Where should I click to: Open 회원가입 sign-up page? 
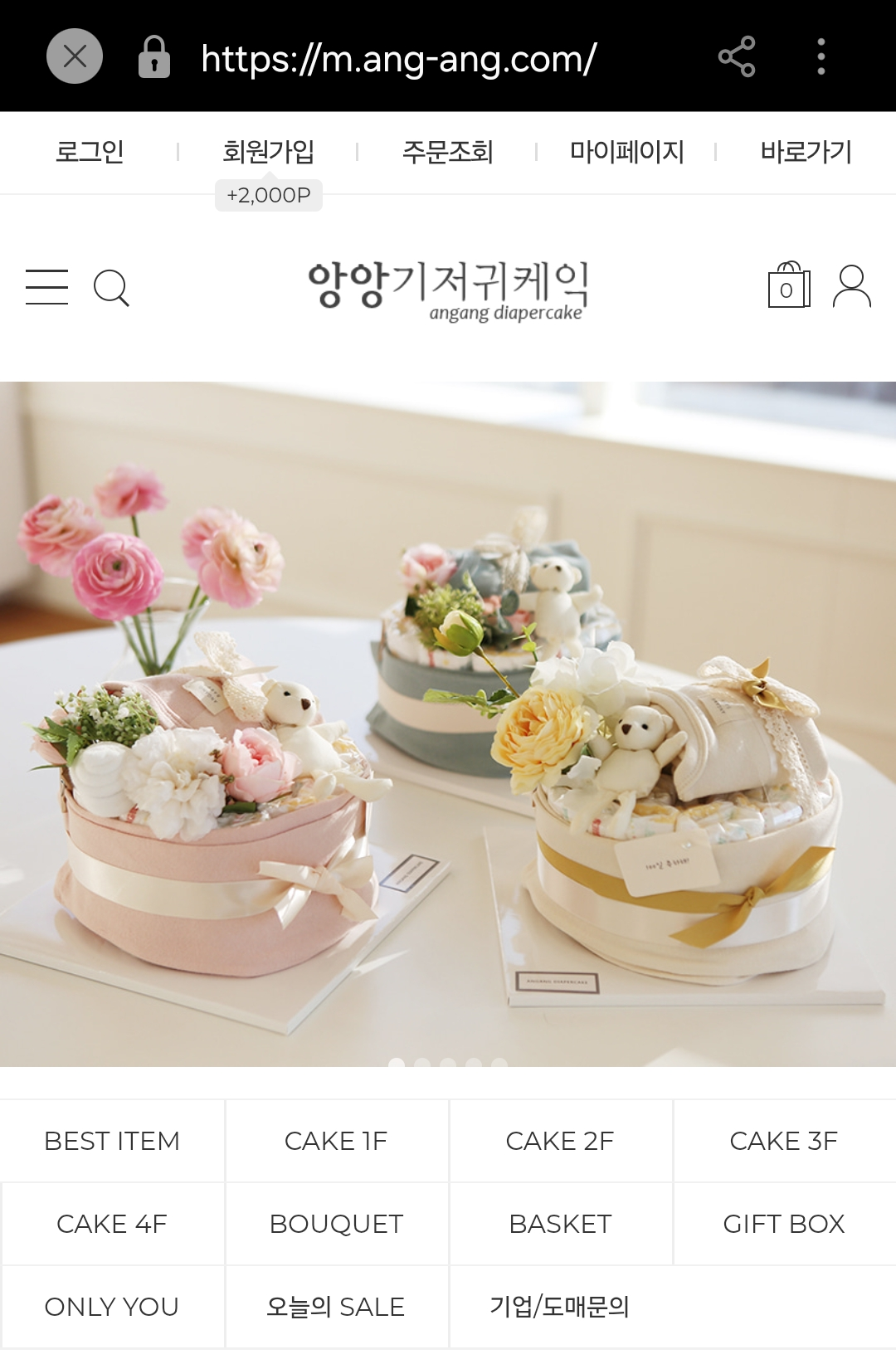point(268,152)
